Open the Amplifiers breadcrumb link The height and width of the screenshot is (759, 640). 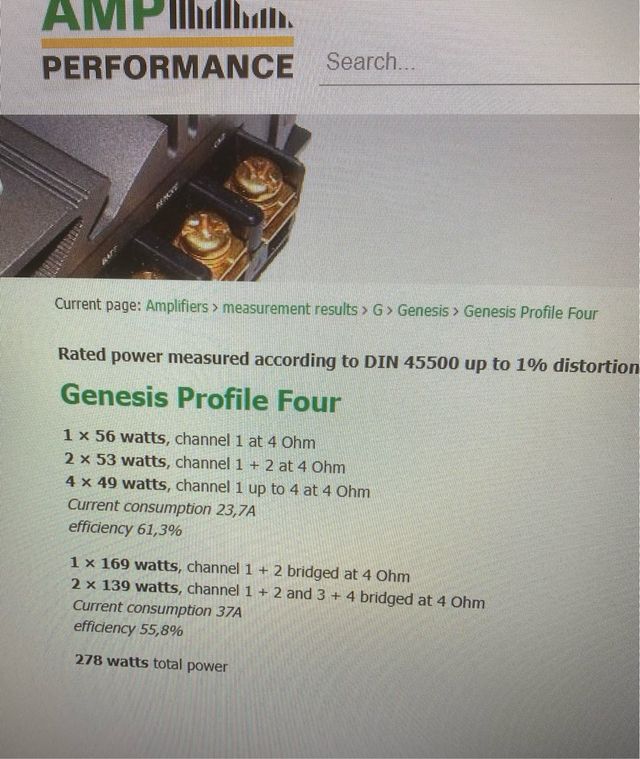tap(177, 306)
